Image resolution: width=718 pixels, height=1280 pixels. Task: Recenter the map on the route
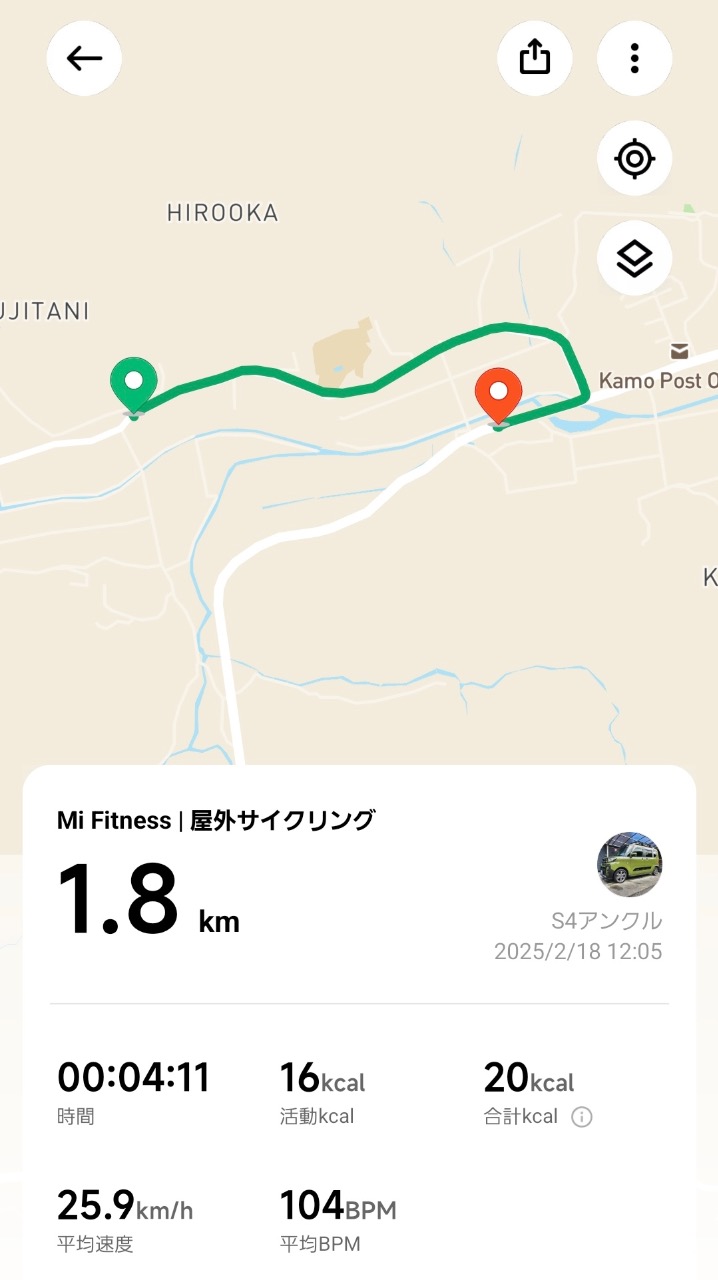pyautogui.click(x=634, y=158)
